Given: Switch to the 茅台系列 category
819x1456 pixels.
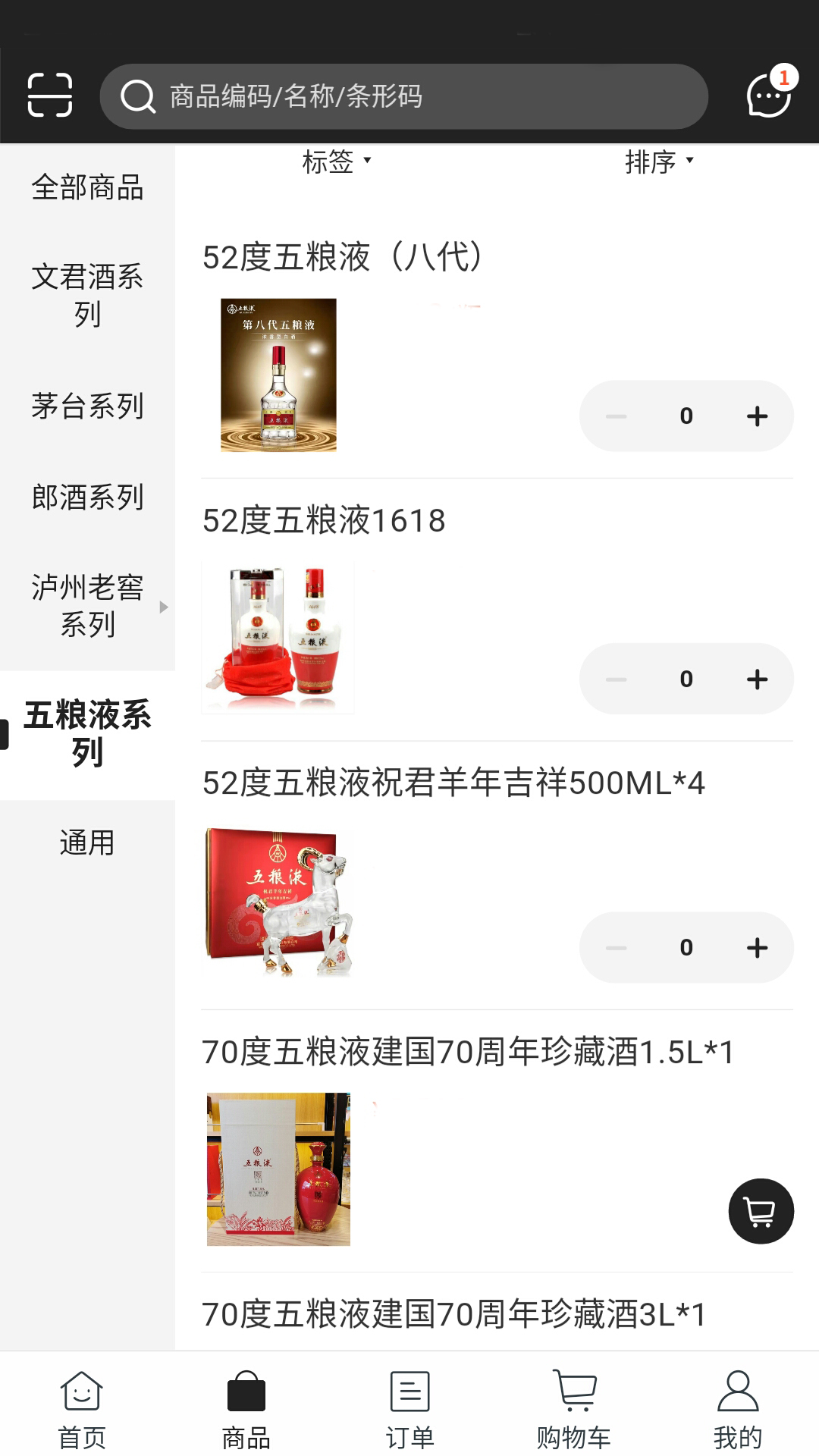Looking at the screenshot, I should pos(86,406).
